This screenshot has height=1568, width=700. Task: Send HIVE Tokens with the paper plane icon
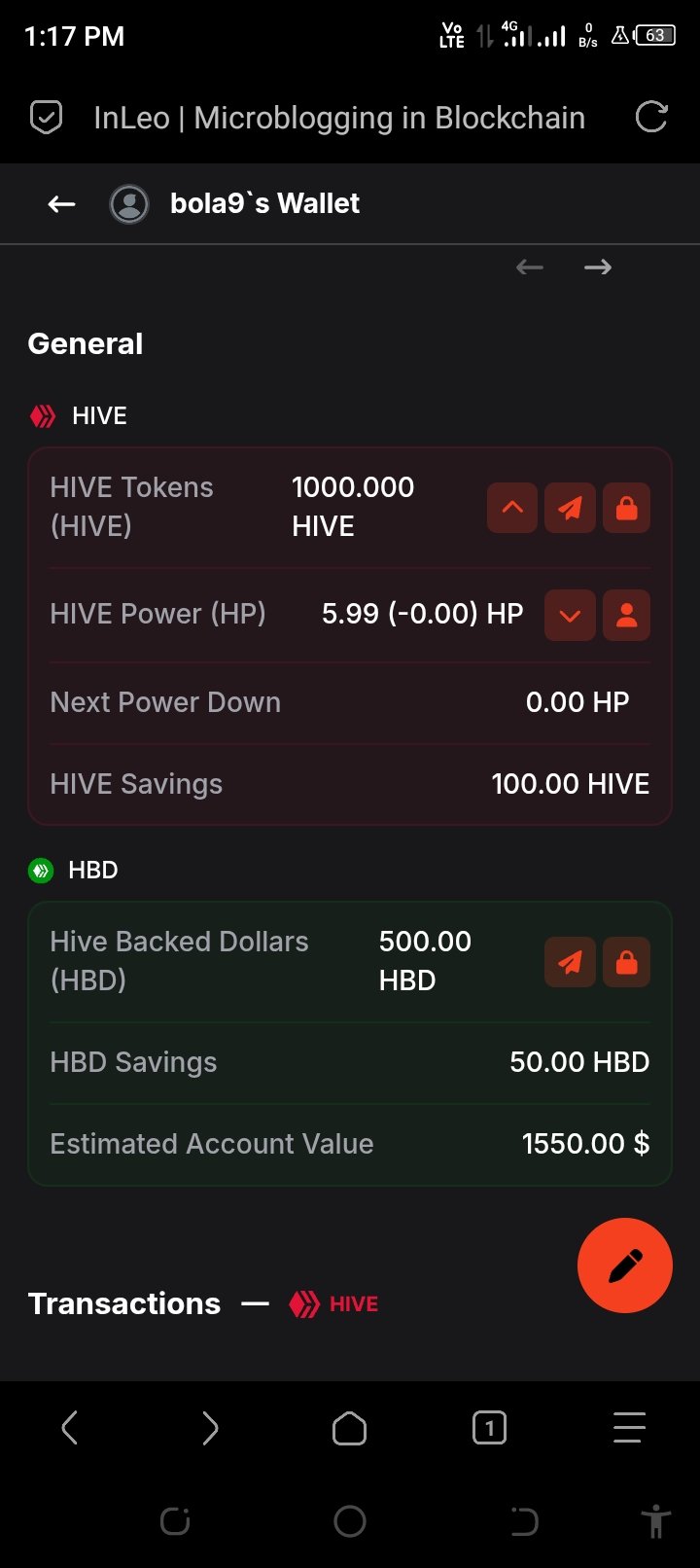570,507
